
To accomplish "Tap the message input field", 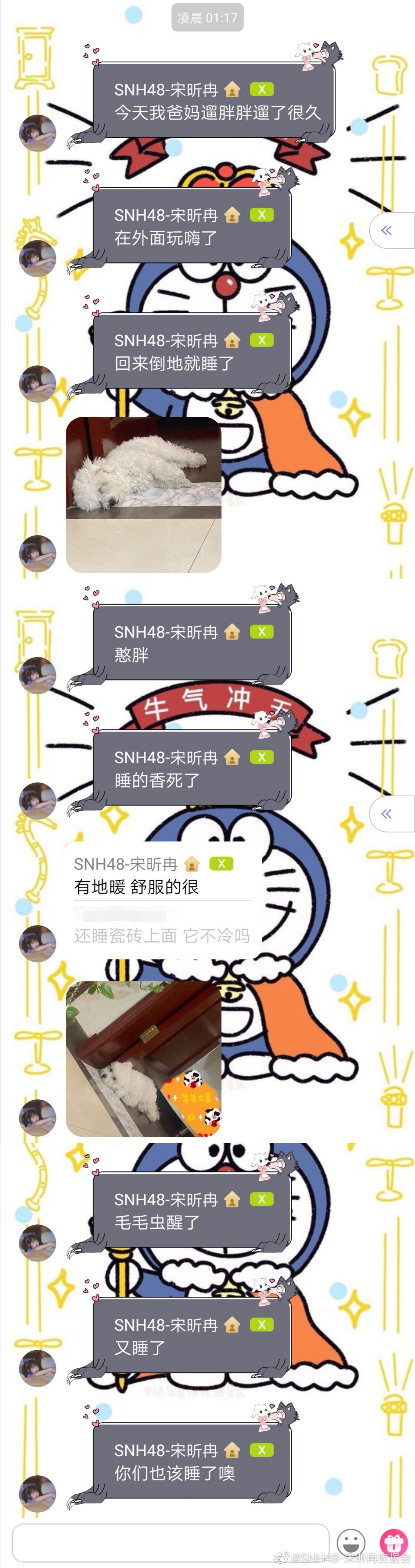I will [x=170, y=1542].
